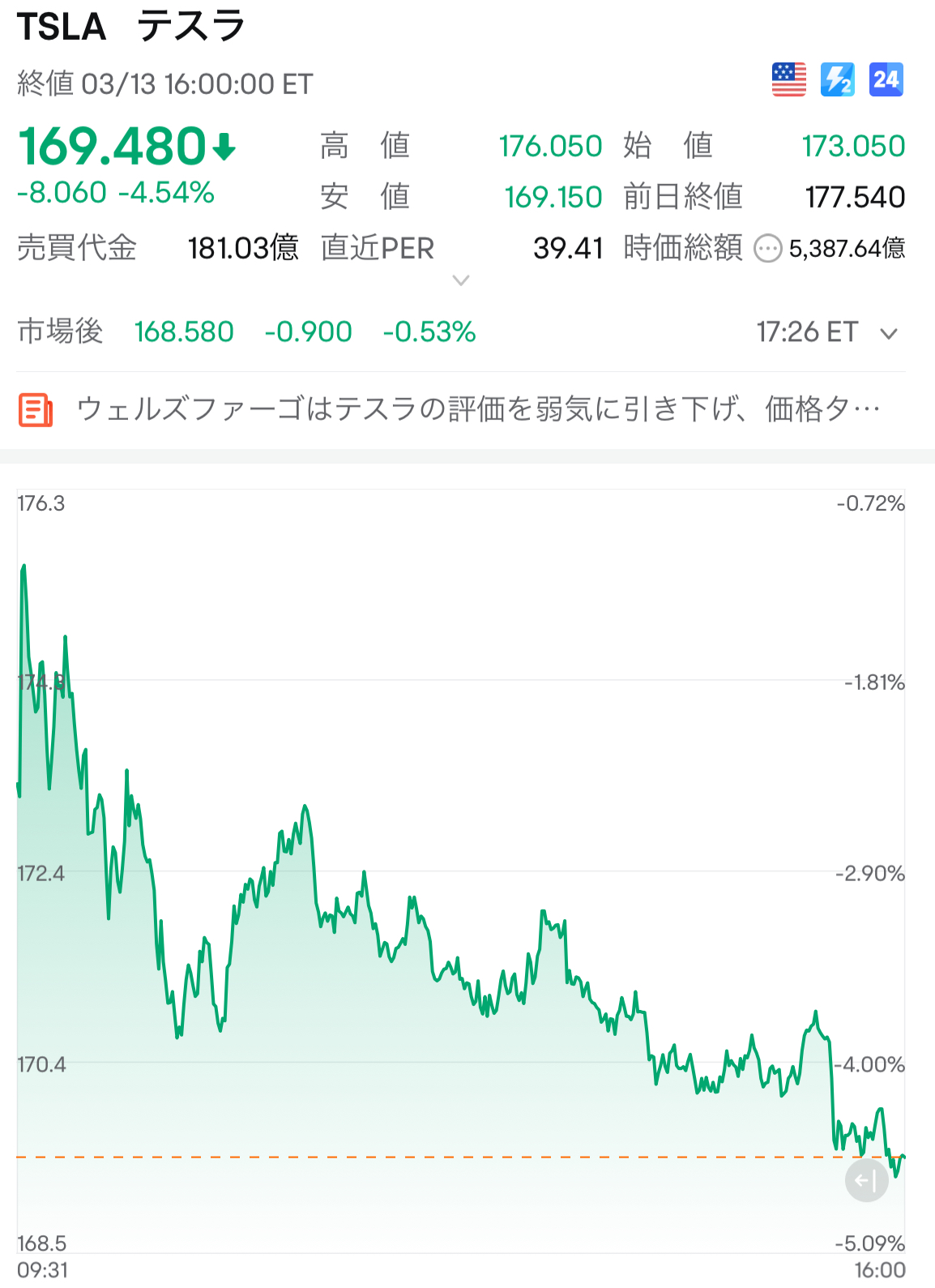Select the lightning Level 2 quotes icon
Screen dimensions: 935x1288
point(838,79)
